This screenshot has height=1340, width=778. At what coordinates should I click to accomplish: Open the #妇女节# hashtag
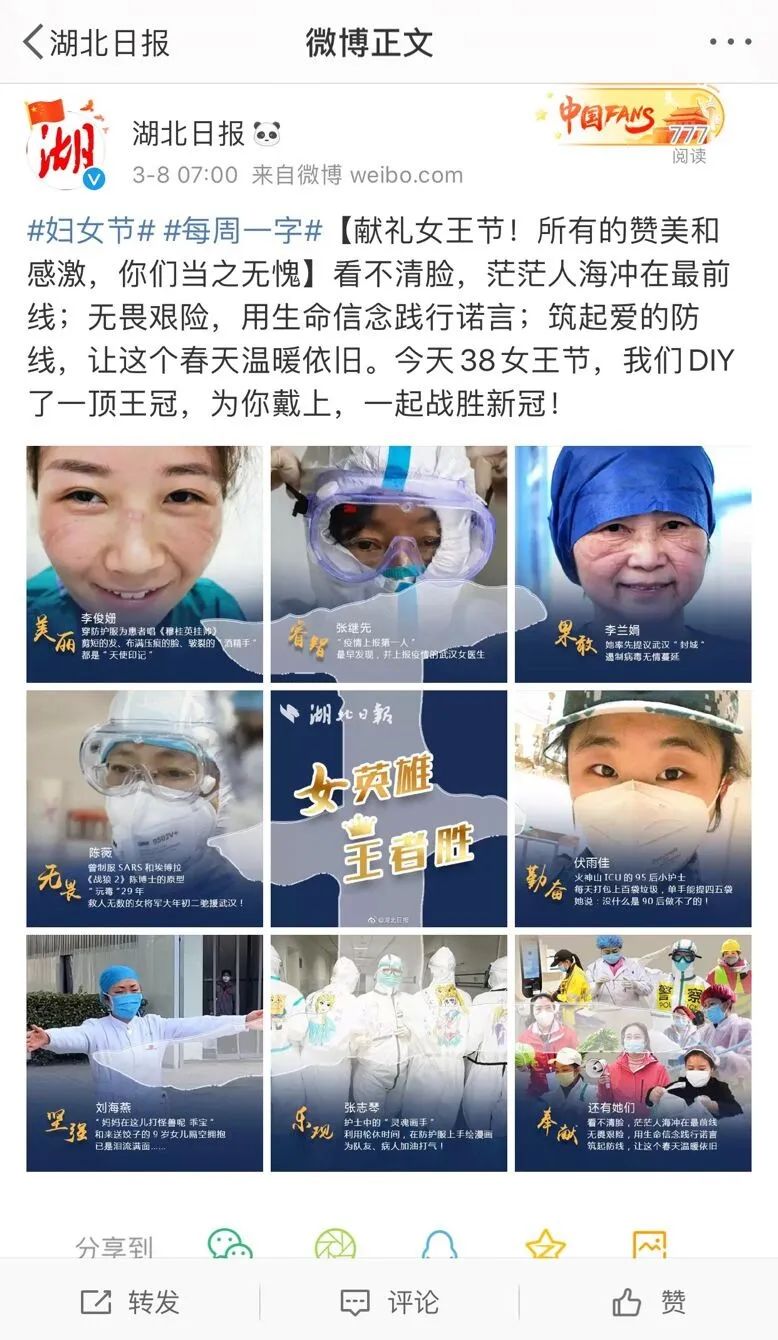click(91, 231)
